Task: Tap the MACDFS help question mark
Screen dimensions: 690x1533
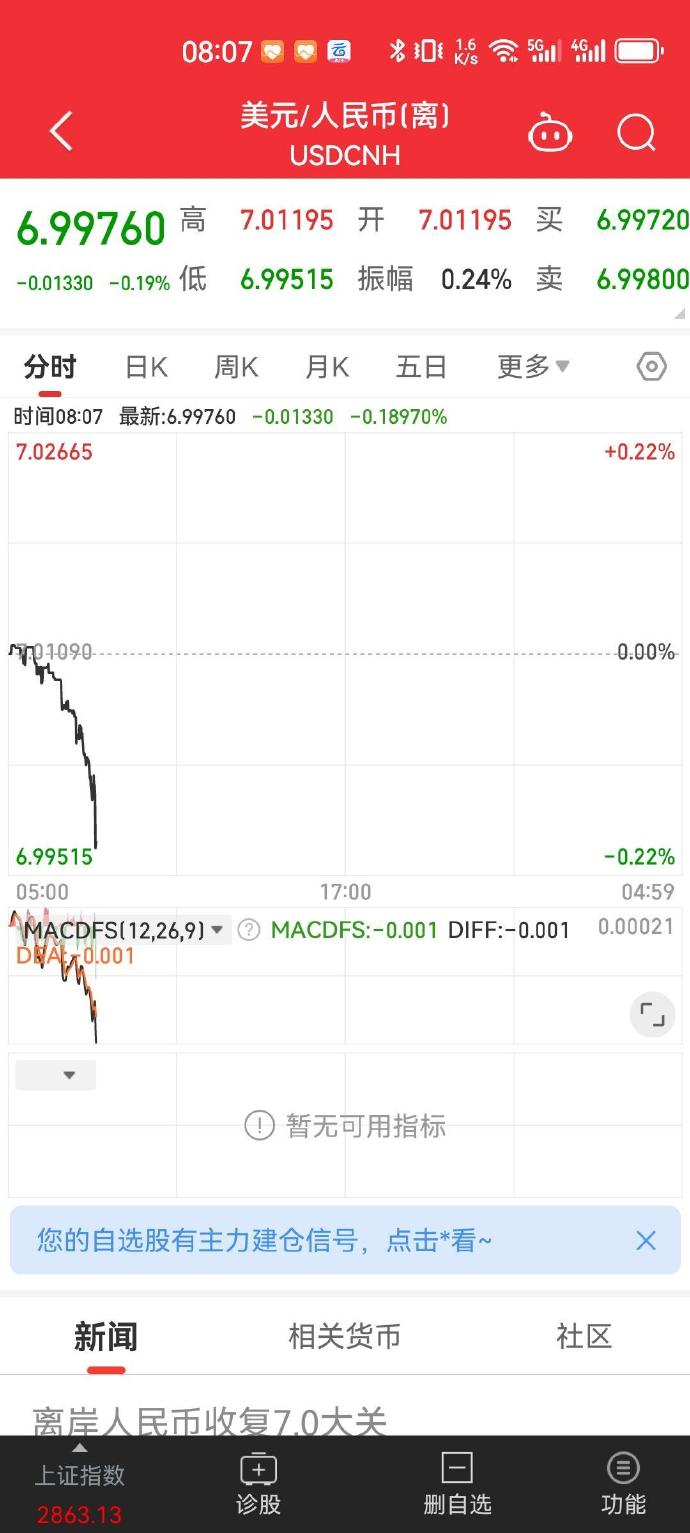Action: pos(250,930)
